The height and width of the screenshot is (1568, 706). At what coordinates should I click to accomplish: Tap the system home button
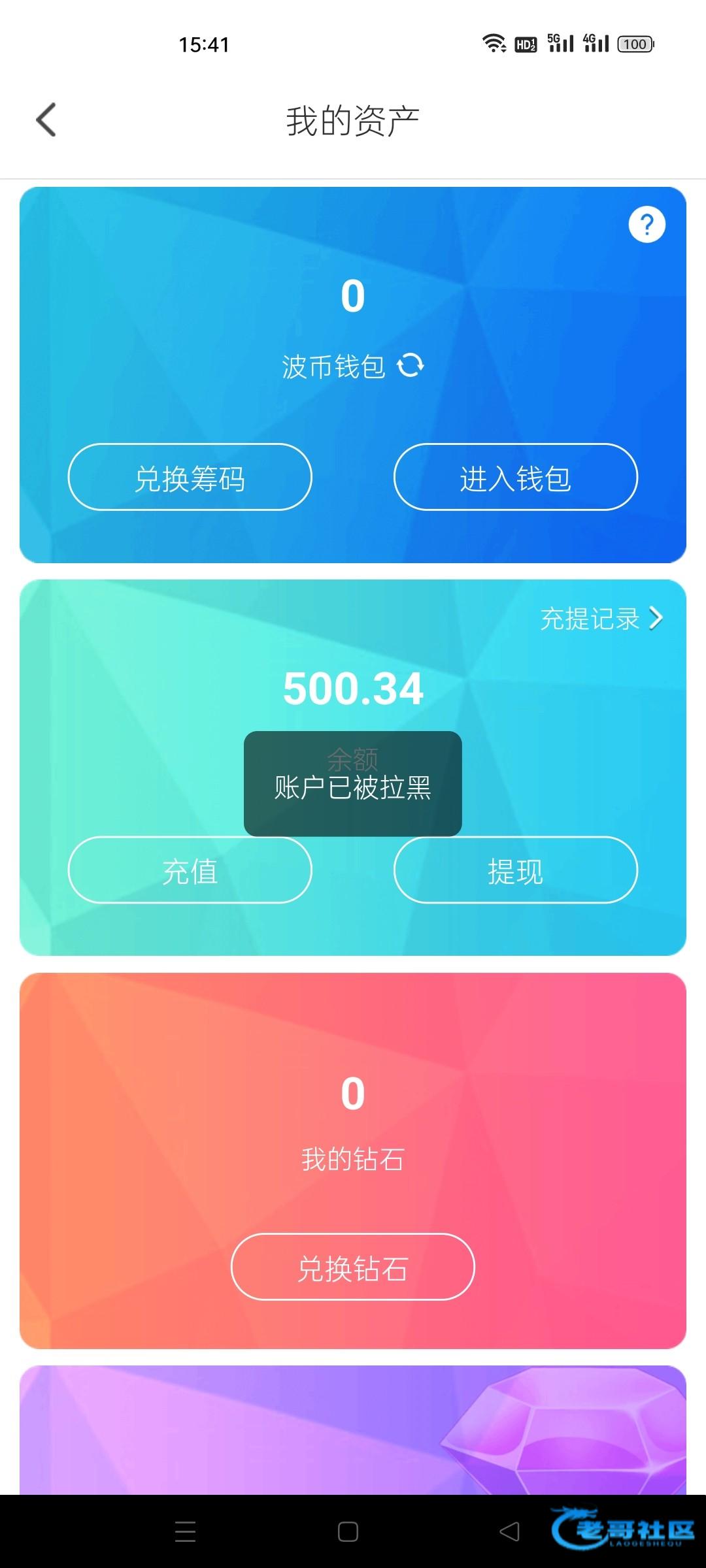[x=348, y=1531]
